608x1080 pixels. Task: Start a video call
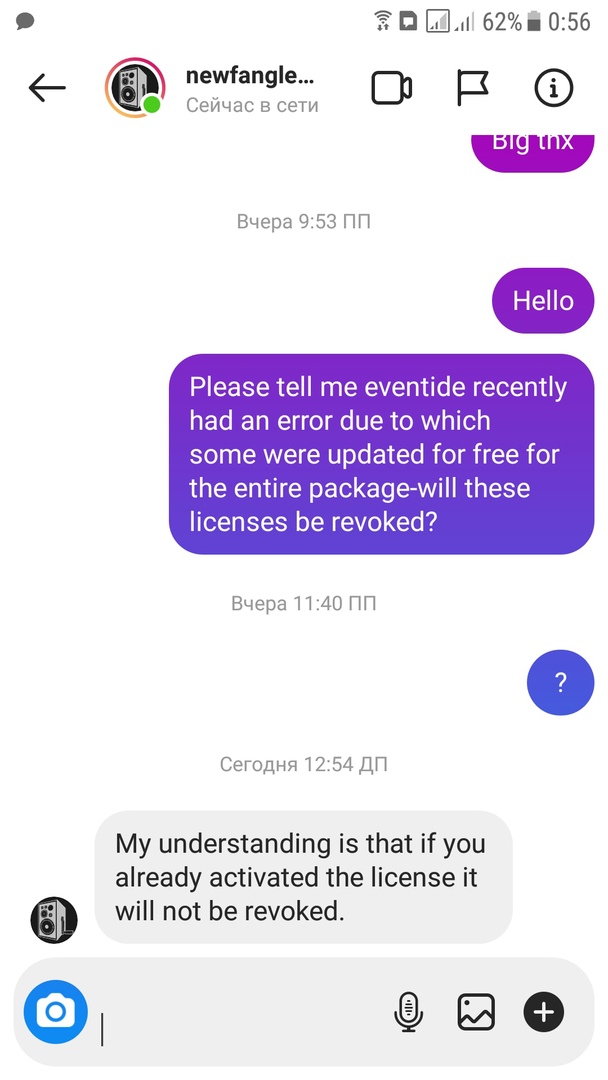coord(391,88)
